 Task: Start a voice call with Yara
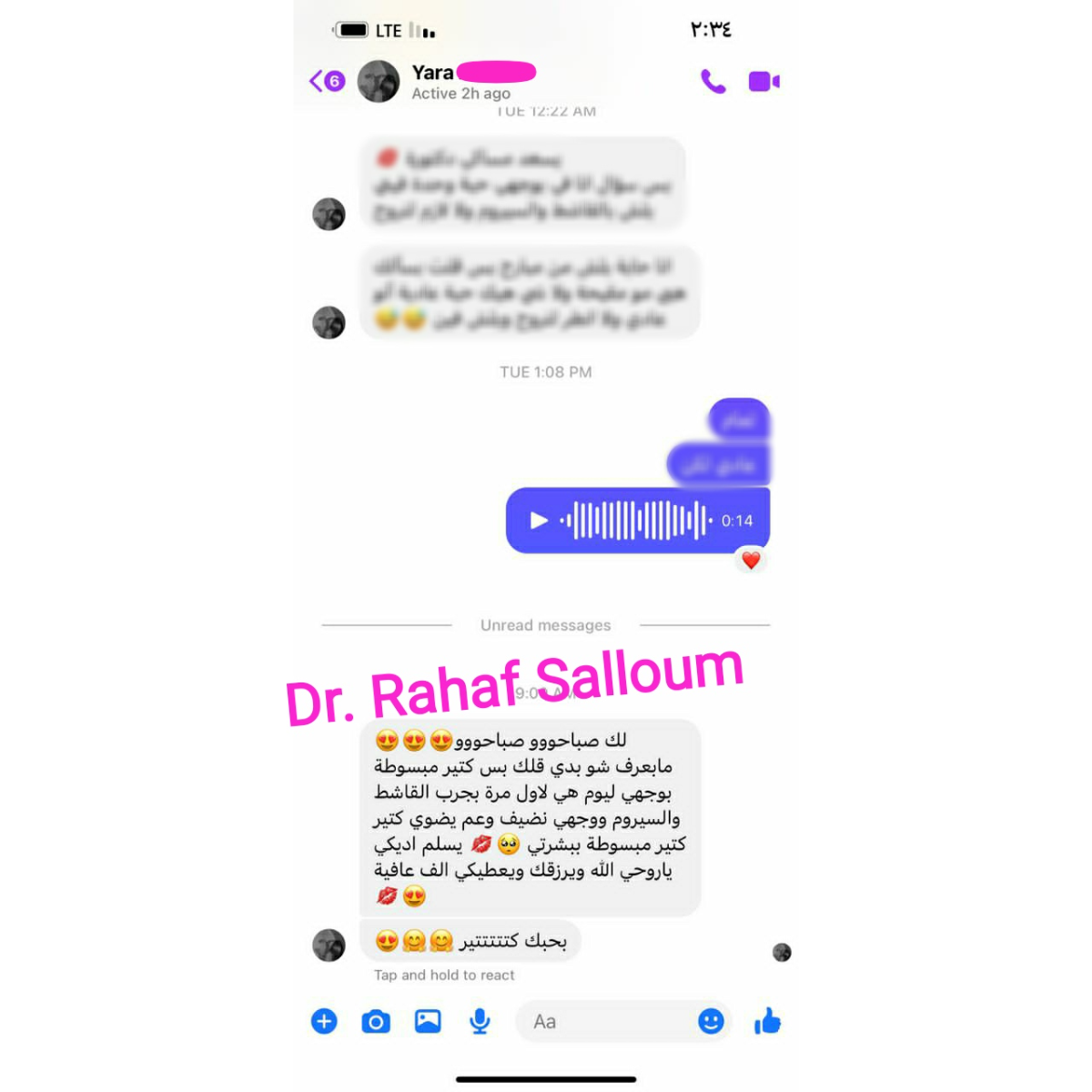point(713,82)
